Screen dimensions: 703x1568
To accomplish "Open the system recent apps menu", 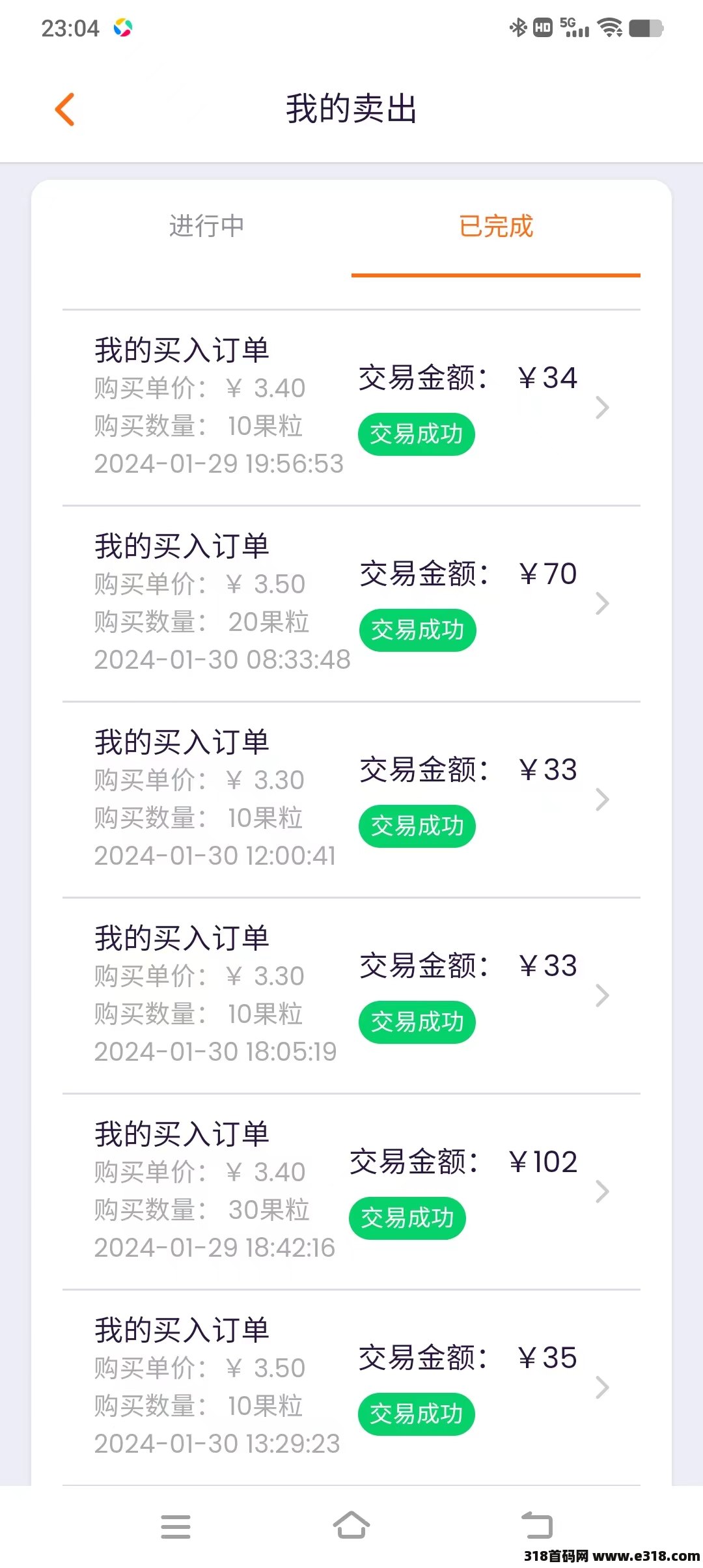I will pyautogui.click(x=176, y=1526).
